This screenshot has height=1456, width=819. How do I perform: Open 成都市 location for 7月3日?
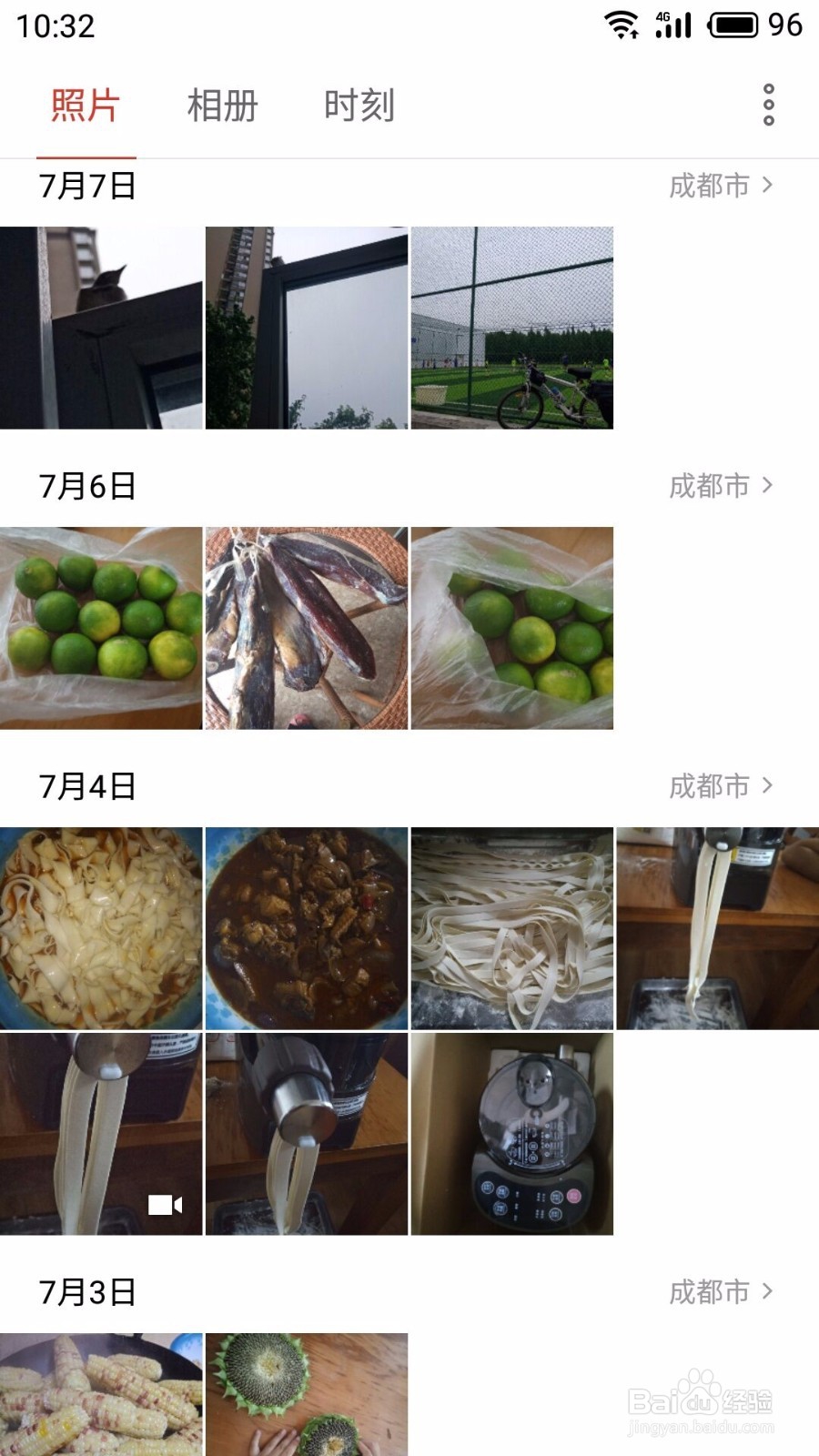coord(721,1292)
